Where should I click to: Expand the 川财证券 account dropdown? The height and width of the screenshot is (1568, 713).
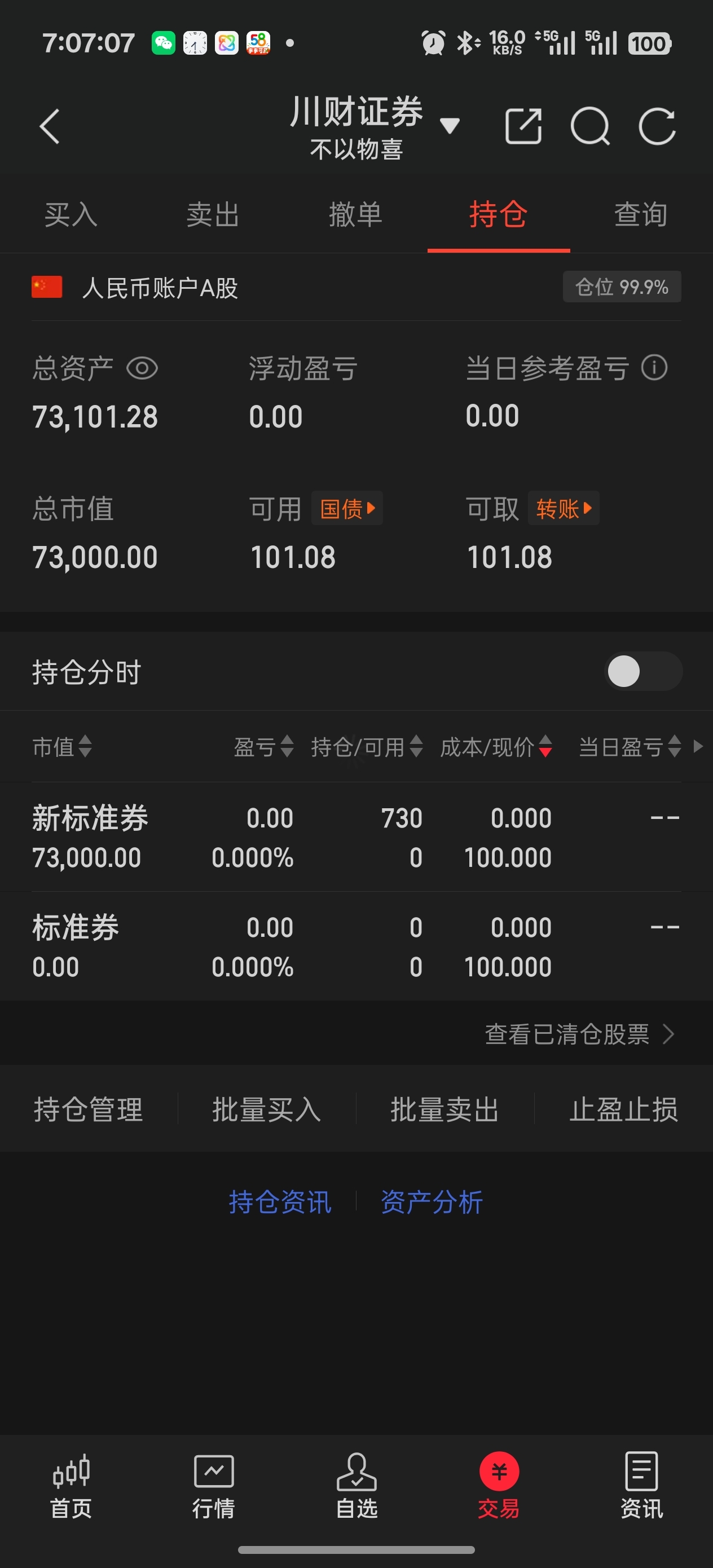tap(450, 126)
